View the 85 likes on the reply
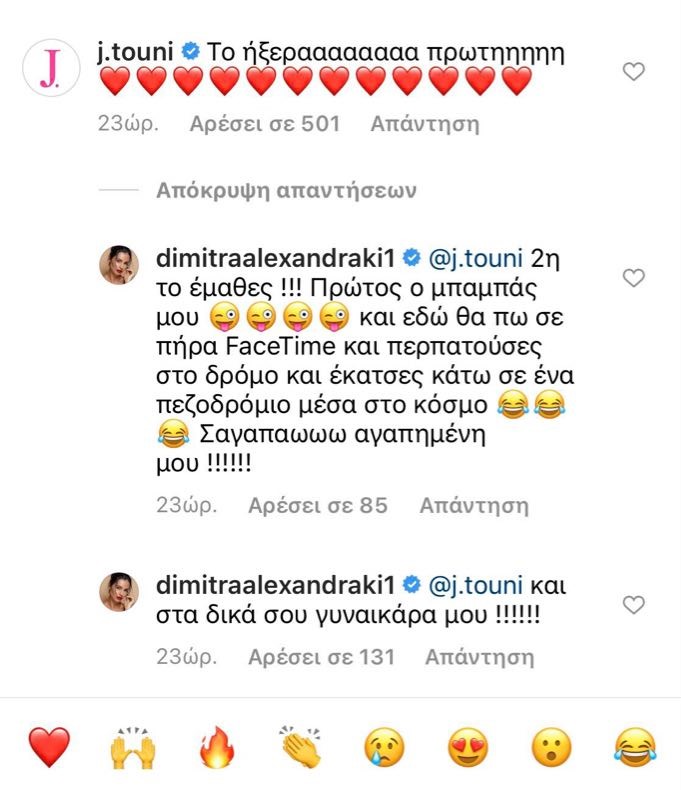This screenshot has width=681, height=790. click(317, 506)
